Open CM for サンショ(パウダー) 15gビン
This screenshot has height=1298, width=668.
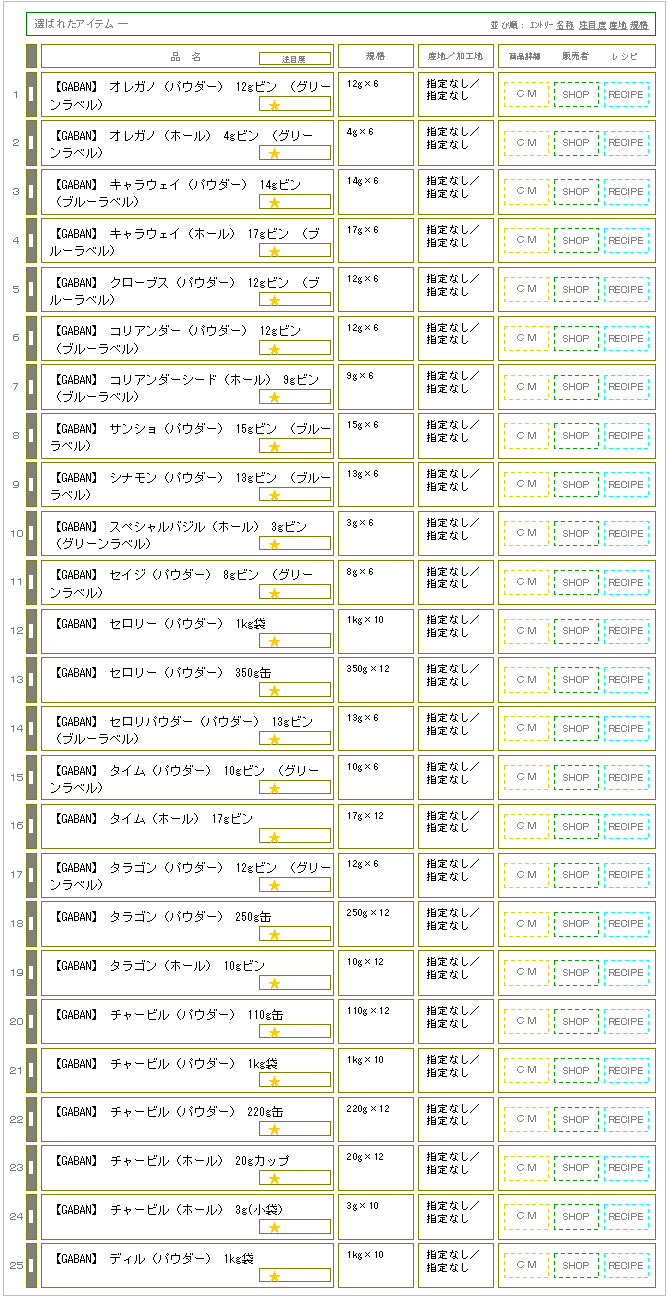(526, 436)
